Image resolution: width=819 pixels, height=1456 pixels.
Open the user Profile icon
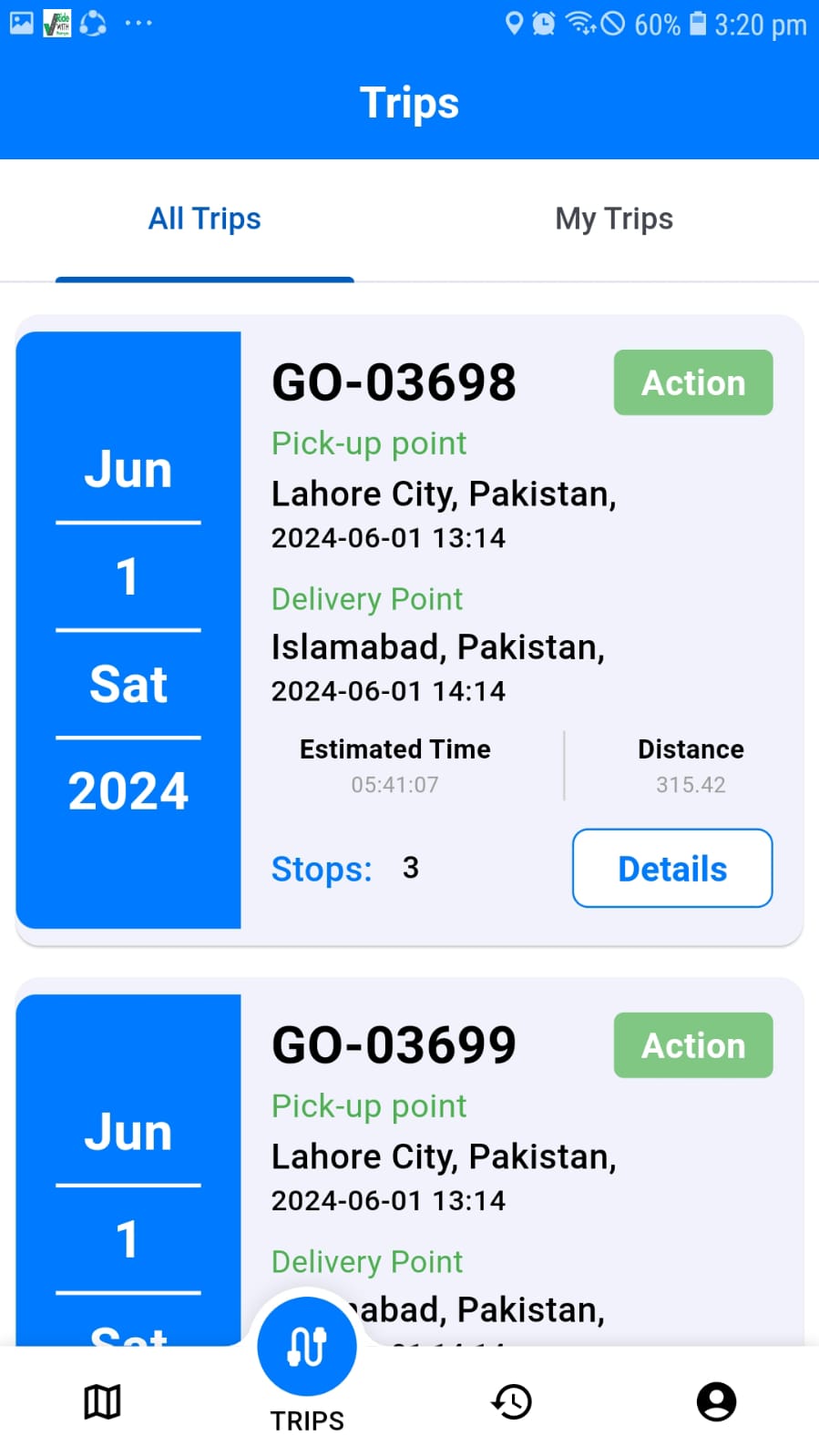click(716, 1401)
